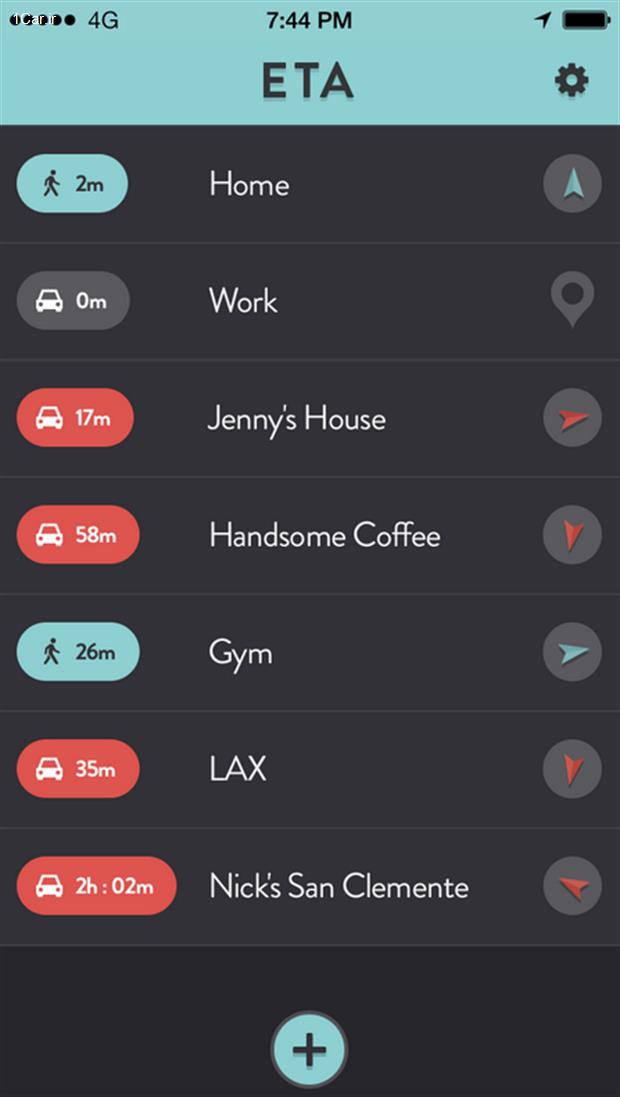Tap the 2m walking time chip for Home
This screenshot has height=1097, width=620.
[72, 184]
